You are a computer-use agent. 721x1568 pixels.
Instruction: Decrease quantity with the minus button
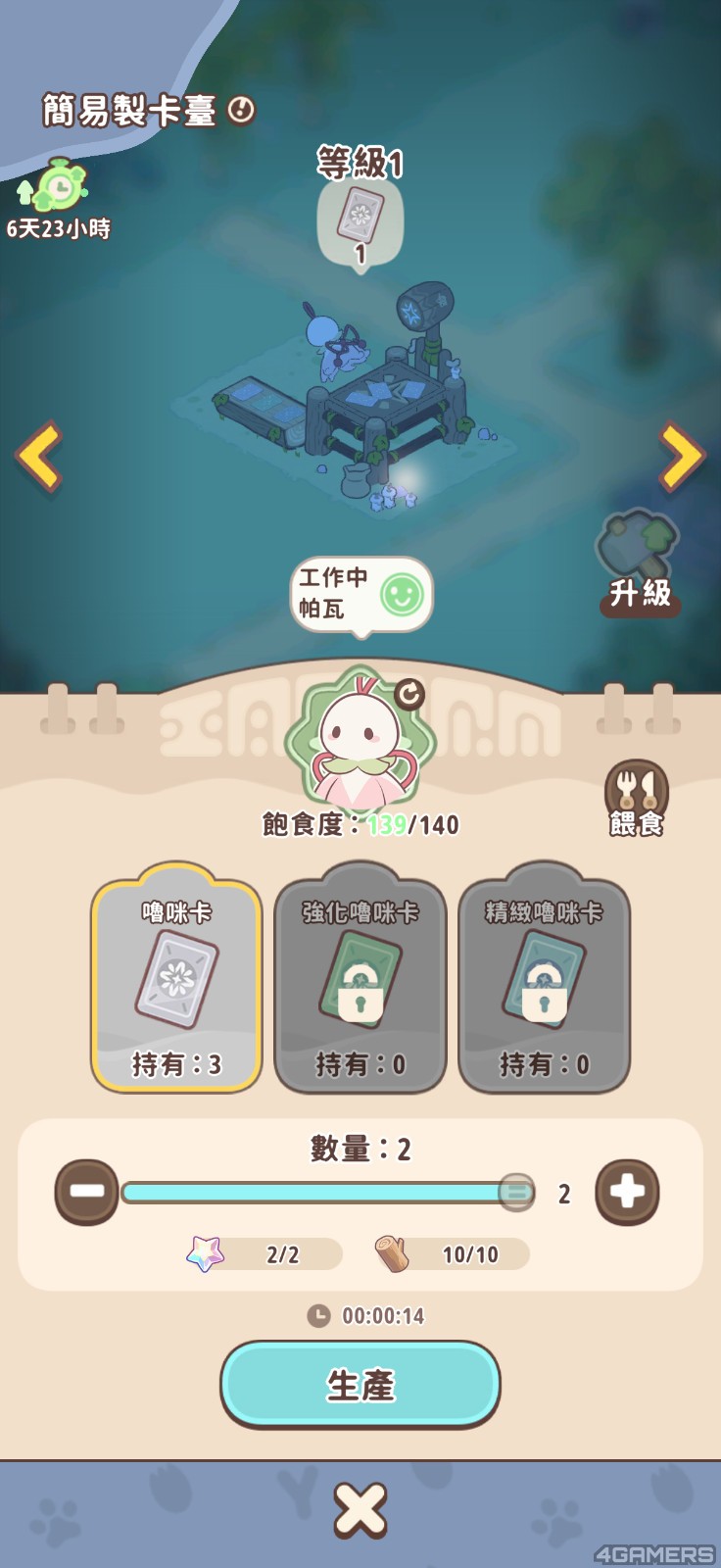click(86, 1192)
